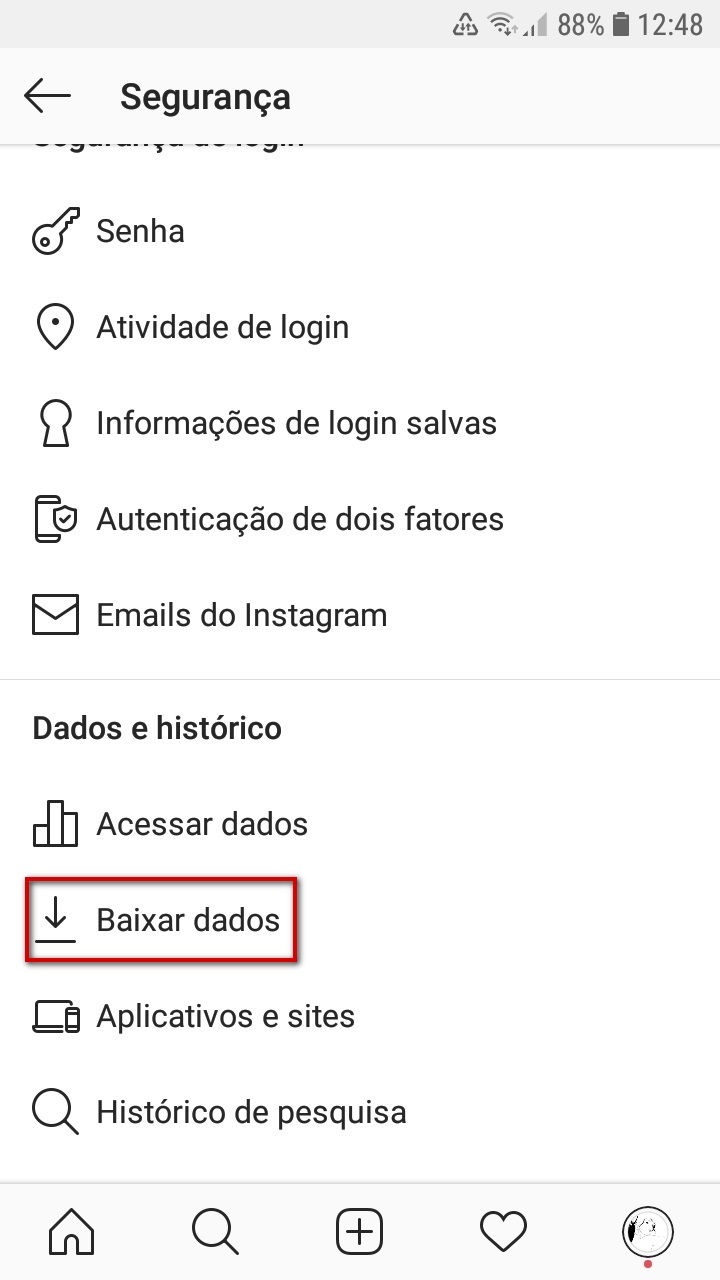Viewport: 720px width, 1280px height.
Task: Switch to the home feed tab
Action: pos(72,1232)
